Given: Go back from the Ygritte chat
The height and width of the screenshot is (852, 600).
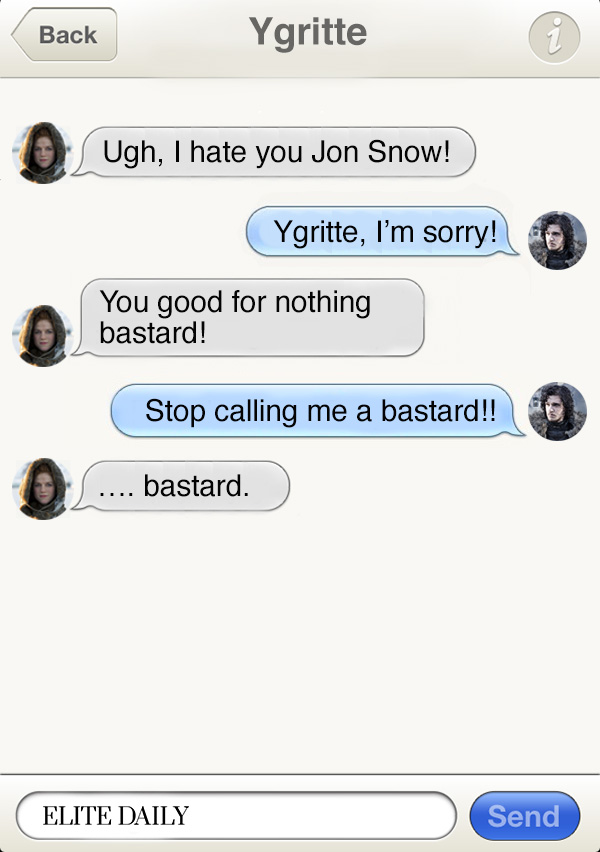Looking at the screenshot, I should click(65, 35).
